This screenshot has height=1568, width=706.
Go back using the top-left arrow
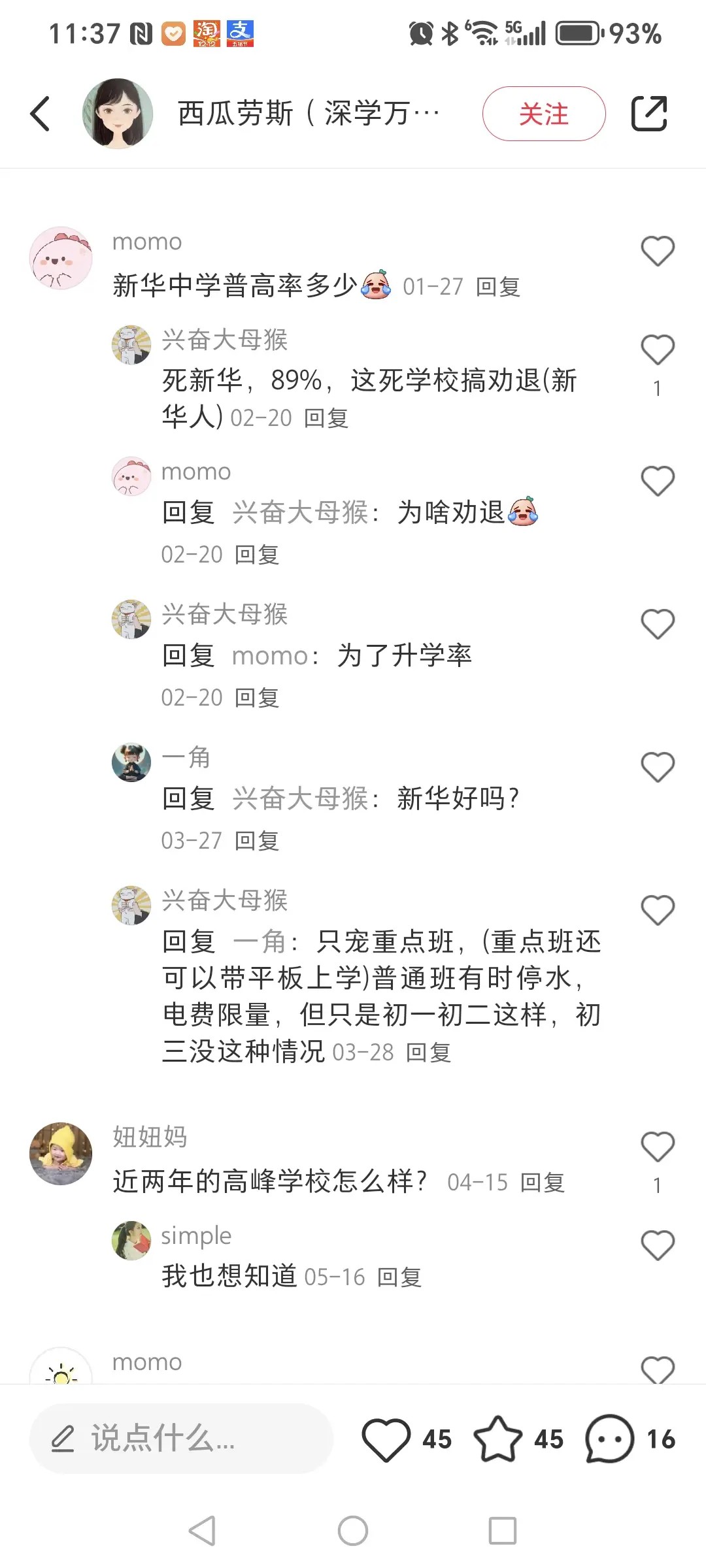(x=41, y=114)
